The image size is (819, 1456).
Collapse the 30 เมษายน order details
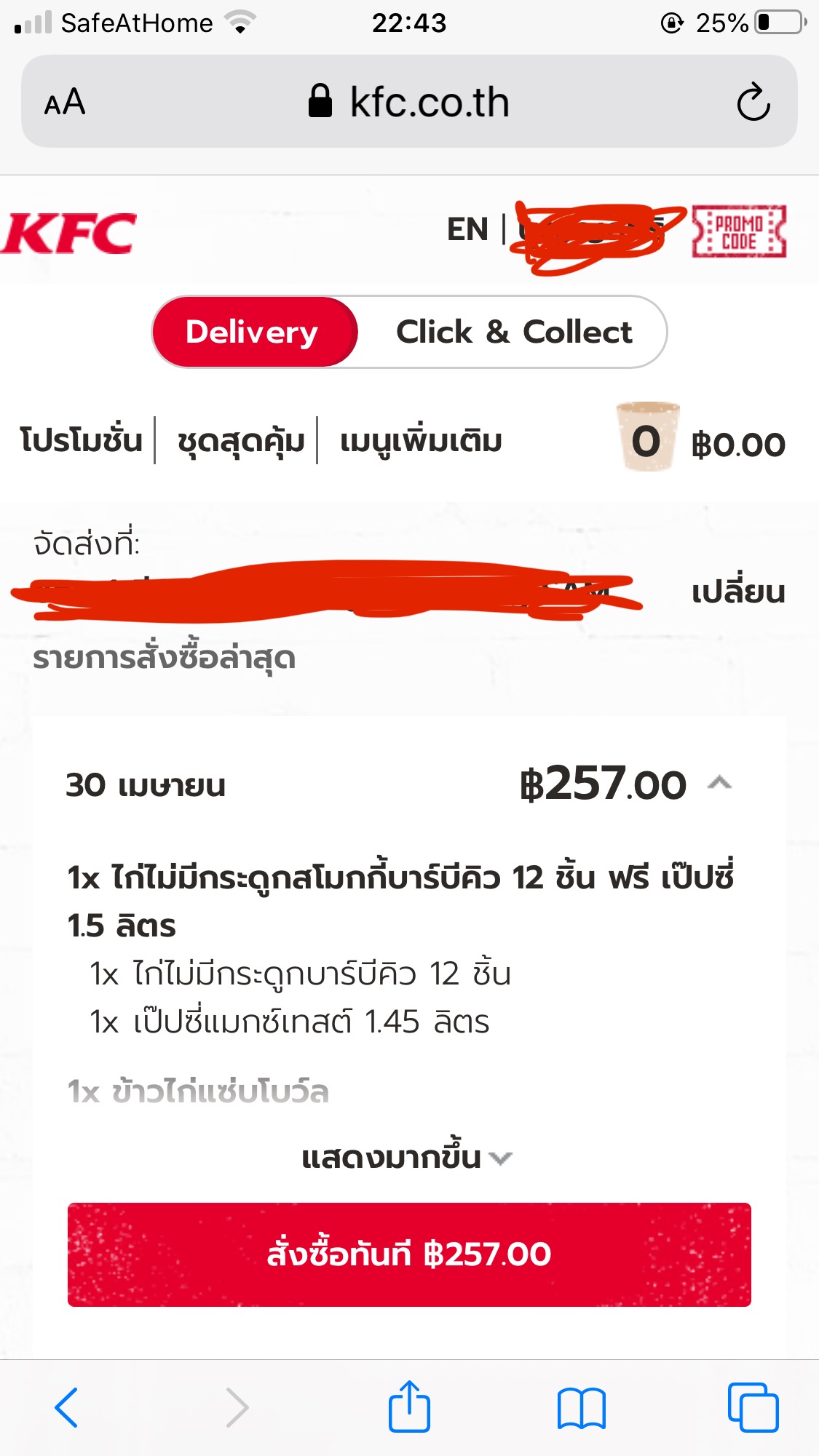[x=719, y=784]
